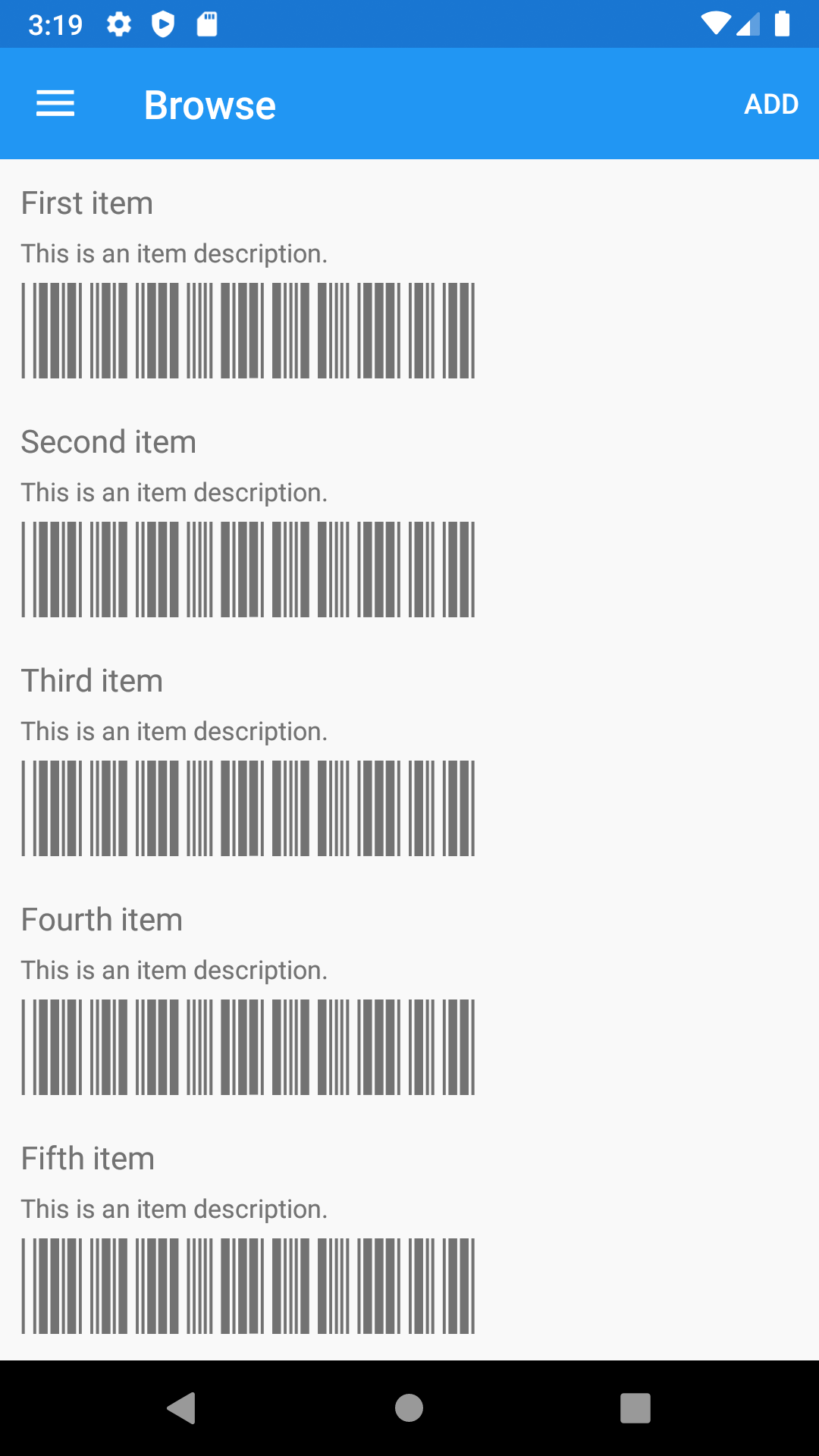The image size is (819, 1456).
Task: View the Fourth item
Action: (x=409, y=996)
